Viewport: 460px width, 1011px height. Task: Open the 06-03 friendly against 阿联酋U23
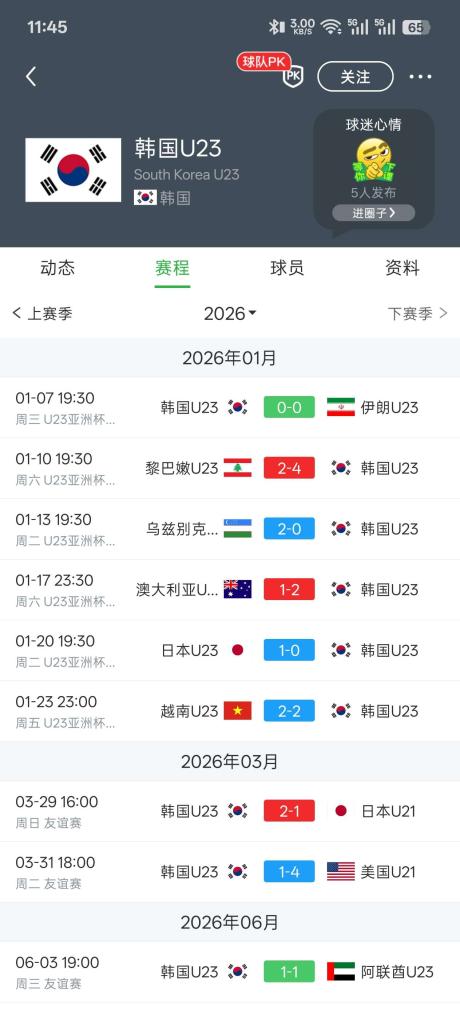230,972
